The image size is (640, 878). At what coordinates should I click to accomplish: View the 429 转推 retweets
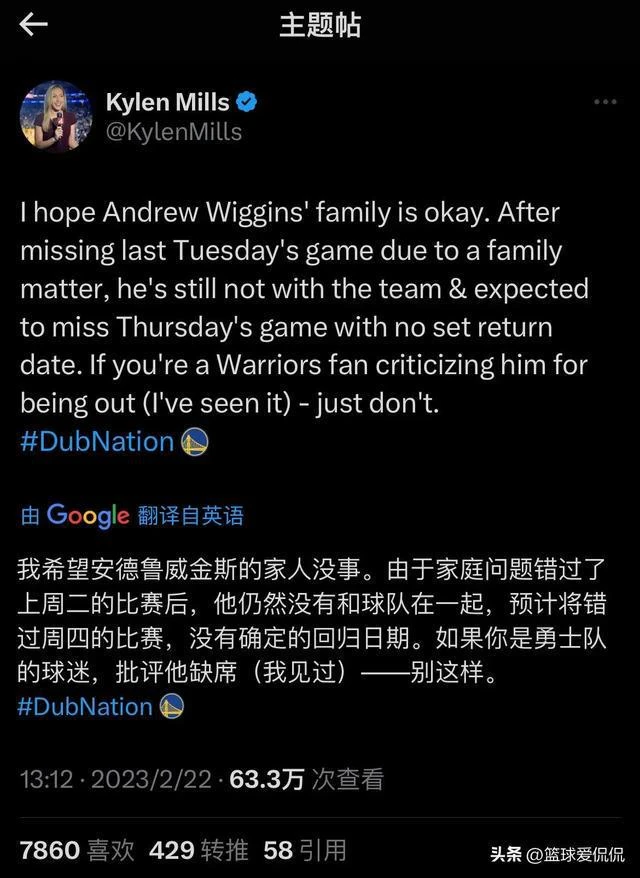pos(198,850)
